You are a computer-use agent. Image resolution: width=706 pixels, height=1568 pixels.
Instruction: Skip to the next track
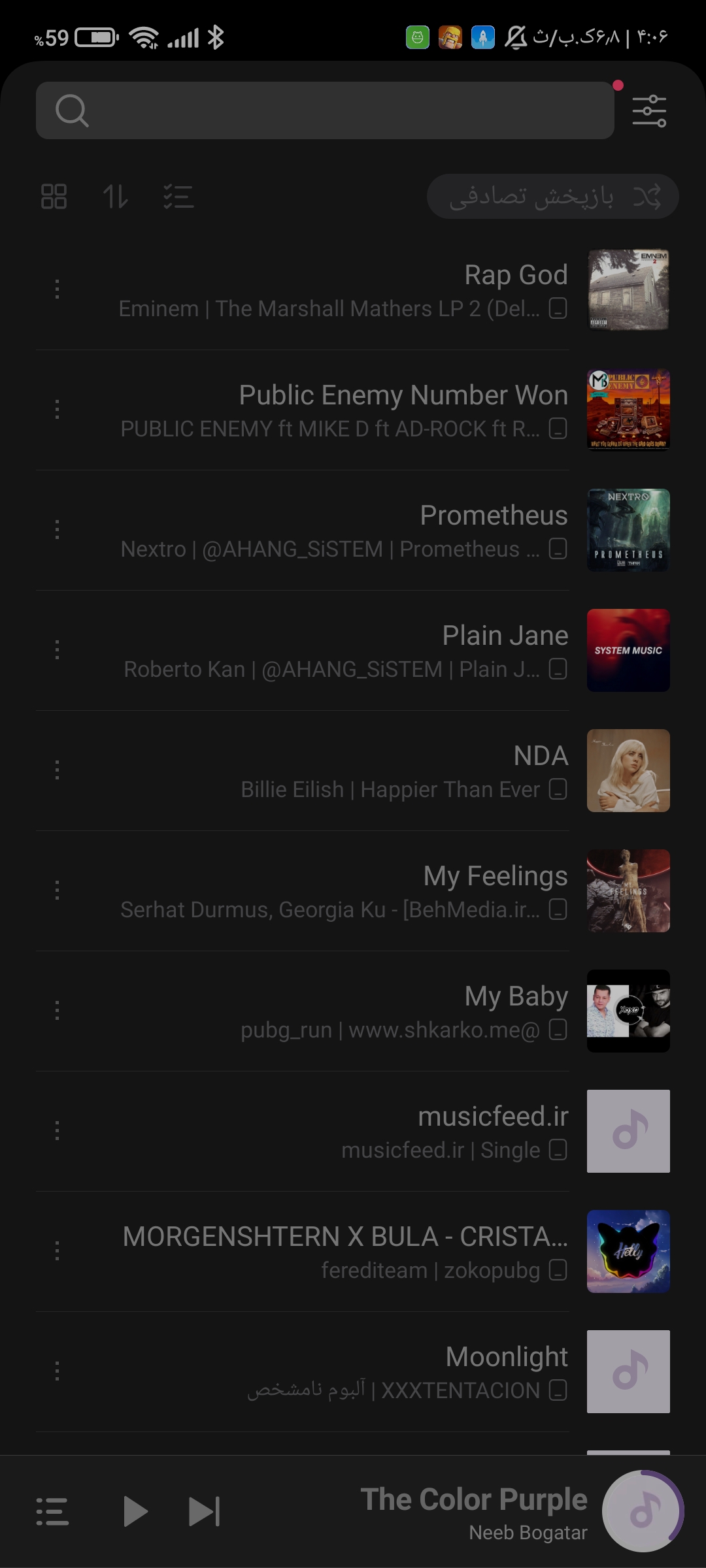coord(204,1511)
